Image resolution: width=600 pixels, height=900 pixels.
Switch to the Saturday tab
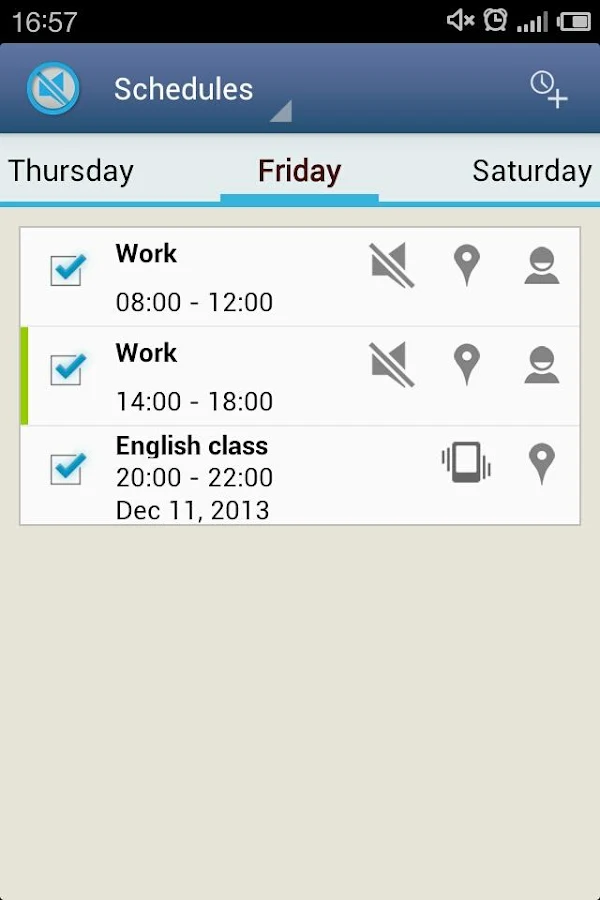tap(531, 171)
